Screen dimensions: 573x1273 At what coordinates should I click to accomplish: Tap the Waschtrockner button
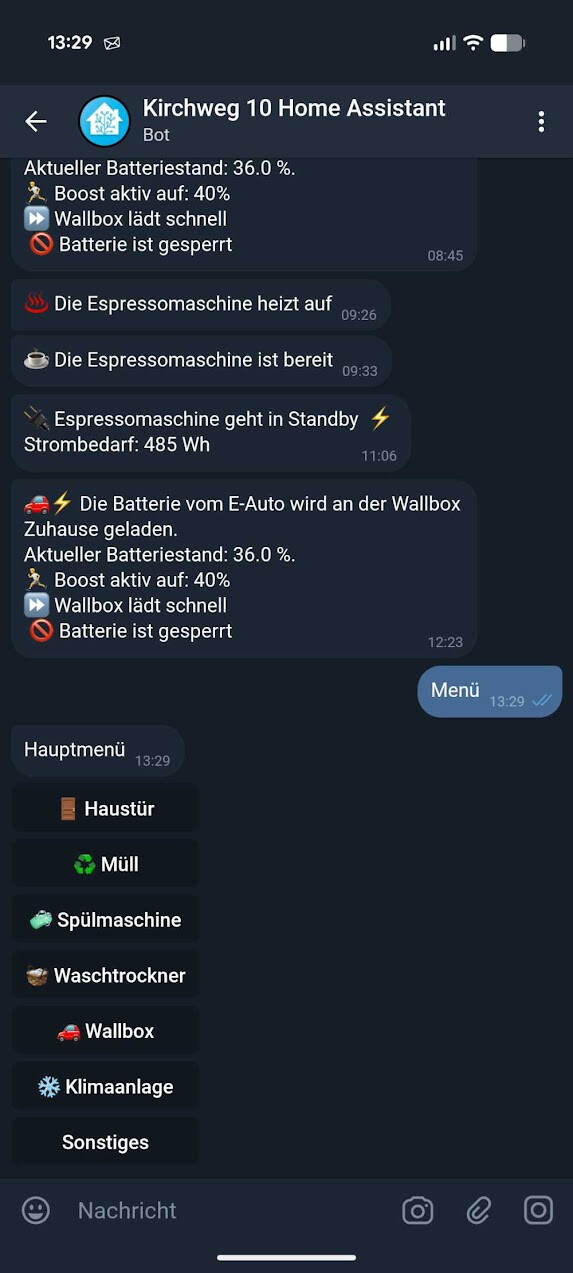tap(105, 975)
